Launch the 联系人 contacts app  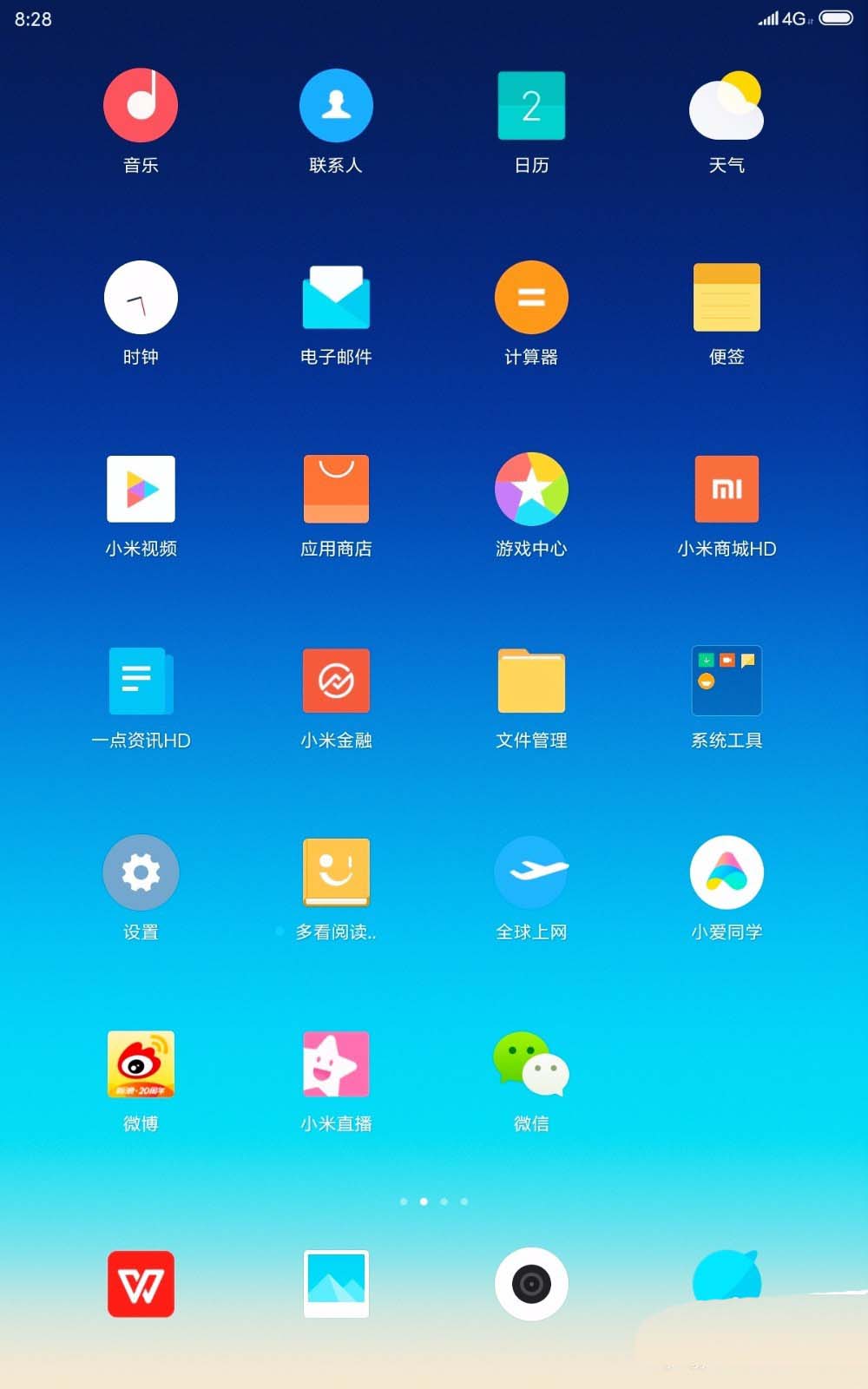pos(336,106)
